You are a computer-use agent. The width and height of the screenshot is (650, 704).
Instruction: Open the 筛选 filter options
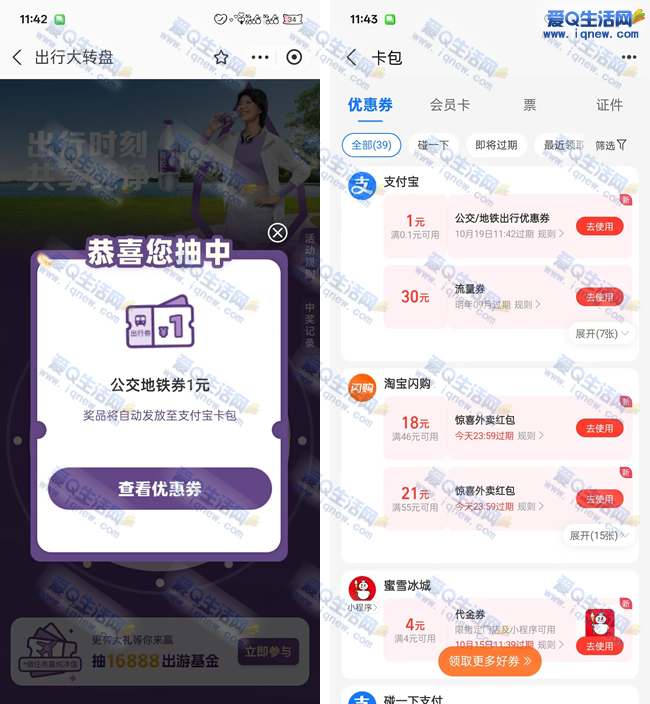(610, 145)
